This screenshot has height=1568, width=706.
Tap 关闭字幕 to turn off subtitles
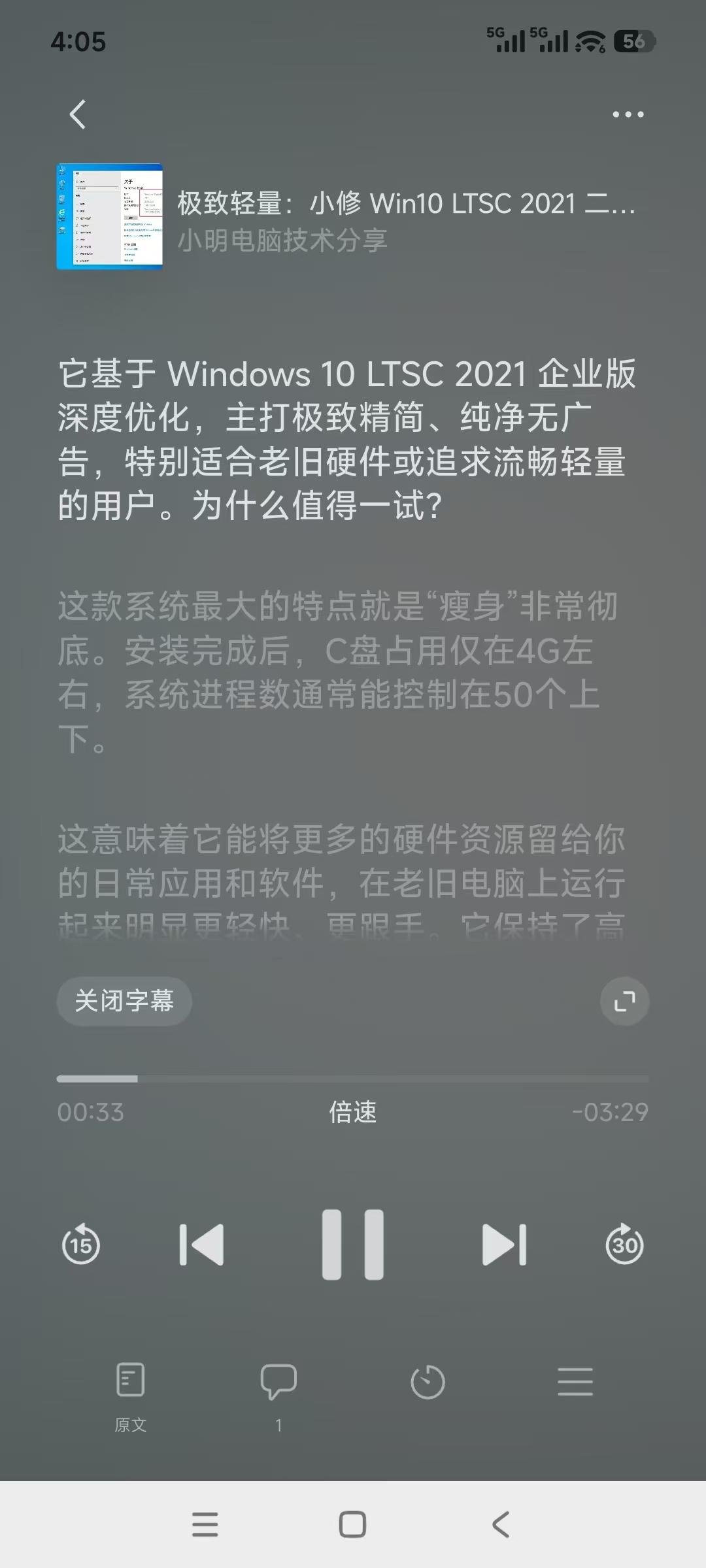coord(124,1001)
